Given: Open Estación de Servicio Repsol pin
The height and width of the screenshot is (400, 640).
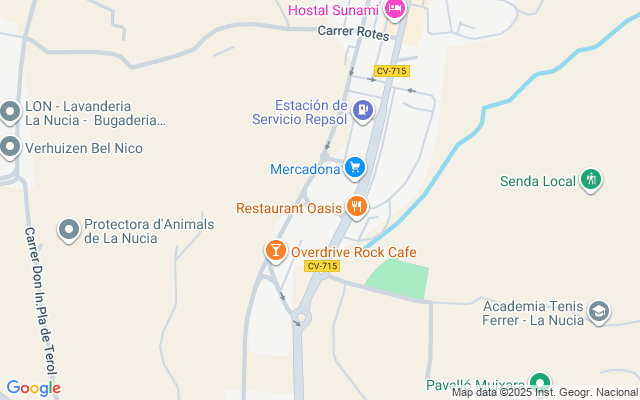Looking at the screenshot, I should 363,111.
